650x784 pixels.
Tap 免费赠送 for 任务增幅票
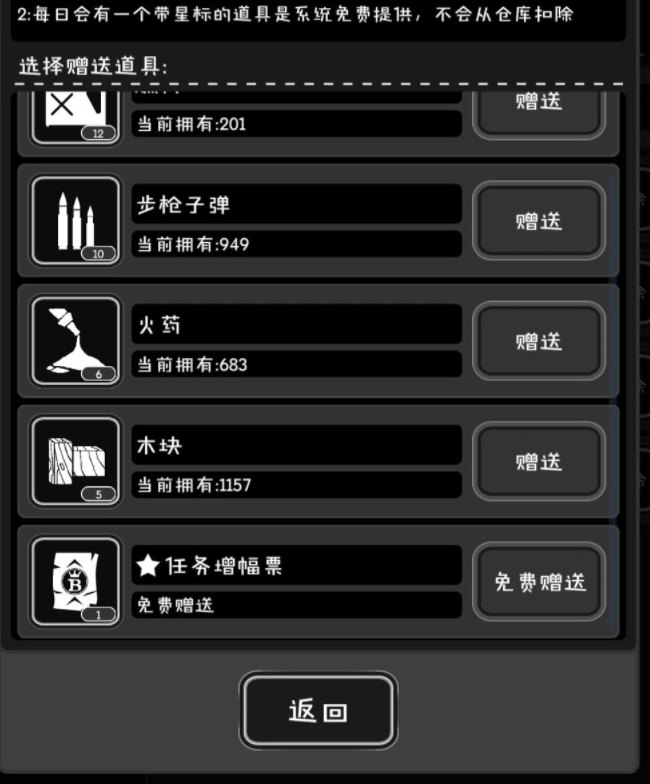click(539, 582)
